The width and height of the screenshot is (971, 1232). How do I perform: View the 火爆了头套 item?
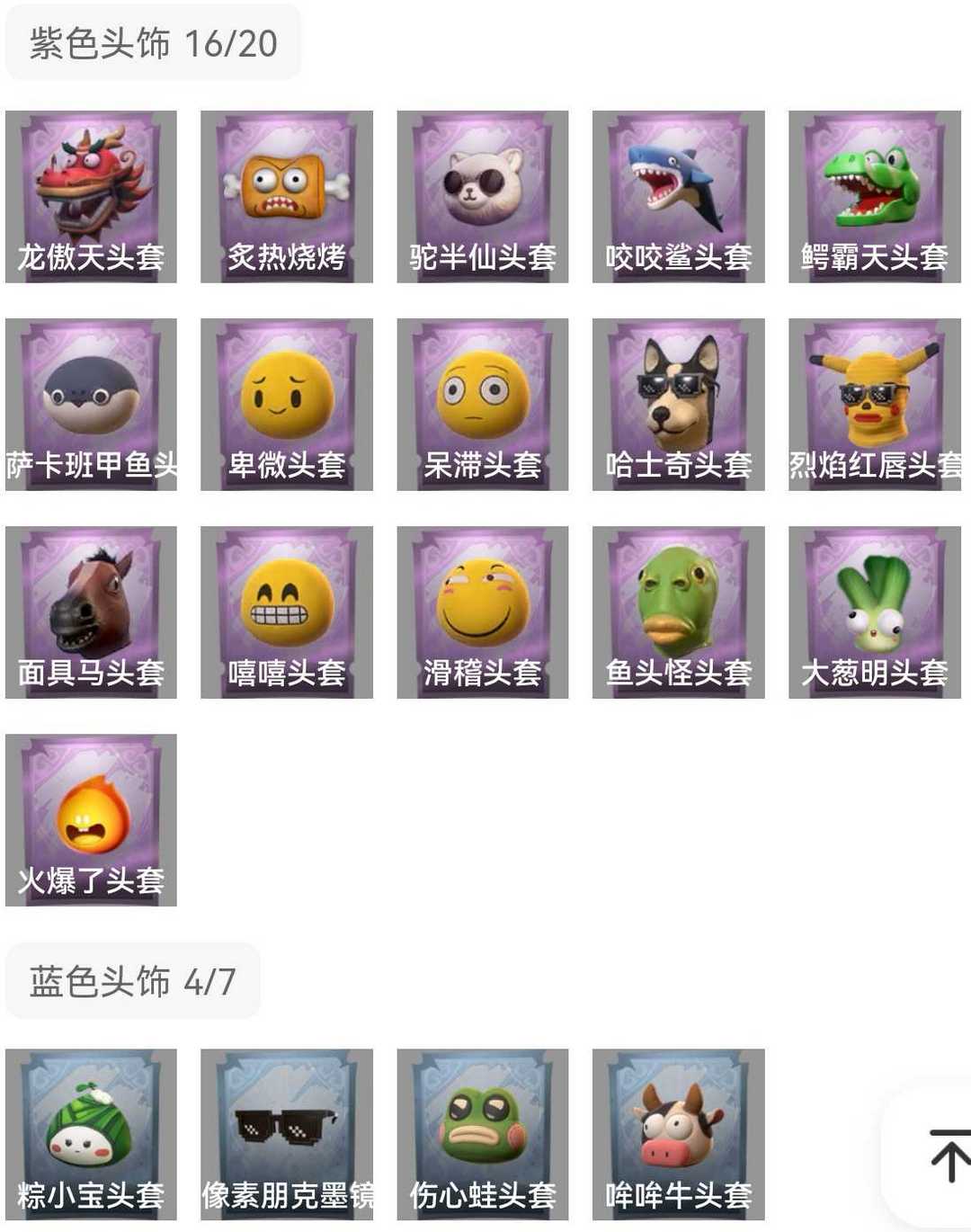click(x=91, y=820)
